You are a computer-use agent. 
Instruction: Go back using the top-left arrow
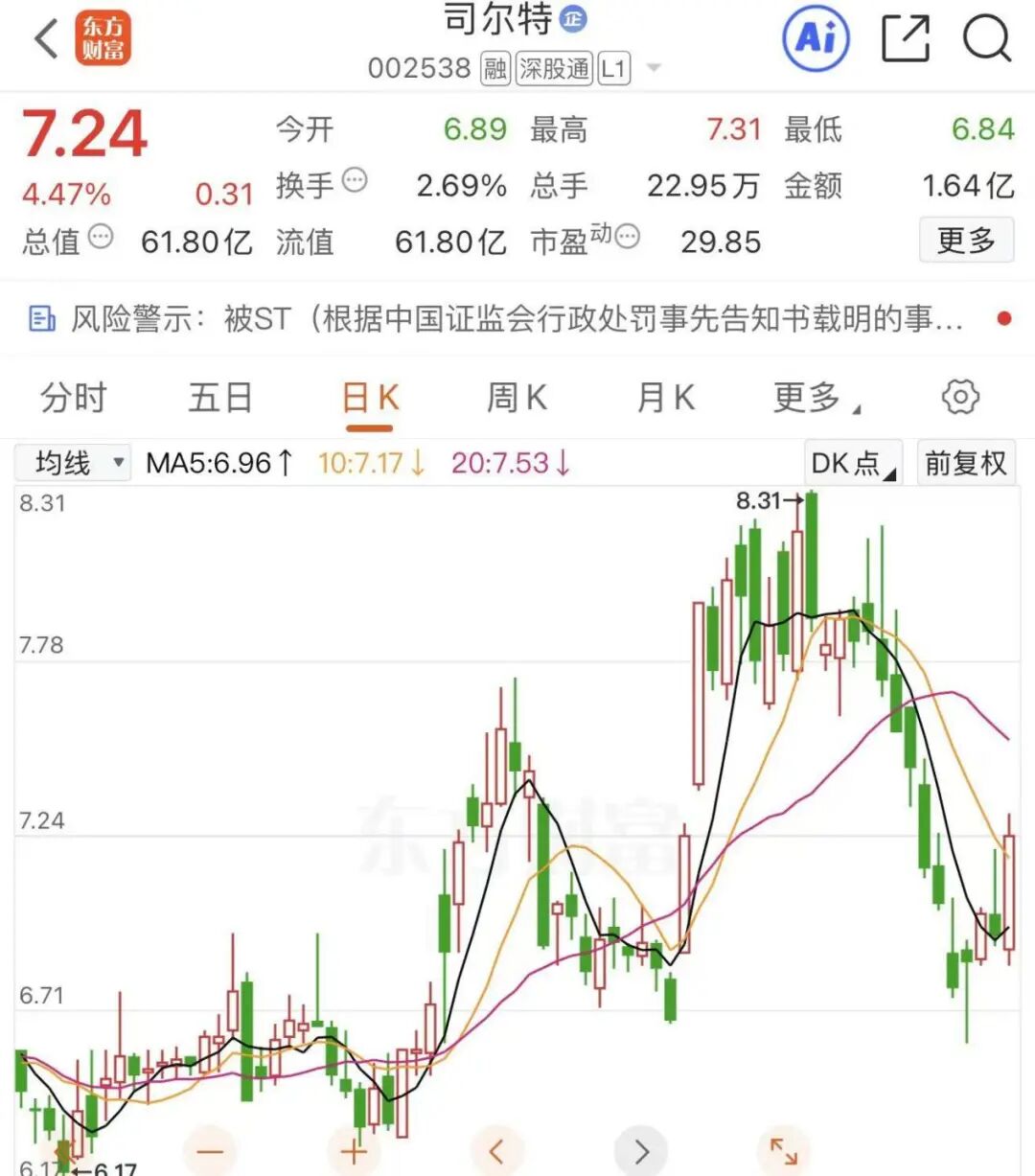46,39
